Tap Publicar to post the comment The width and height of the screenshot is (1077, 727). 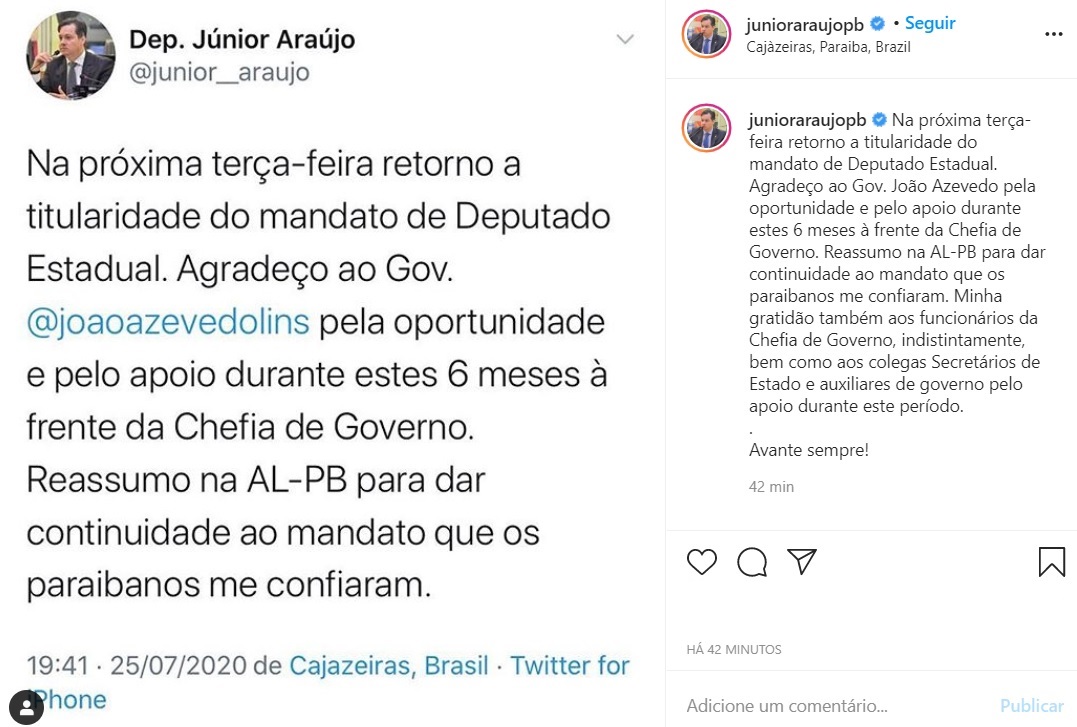click(1032, 705)
